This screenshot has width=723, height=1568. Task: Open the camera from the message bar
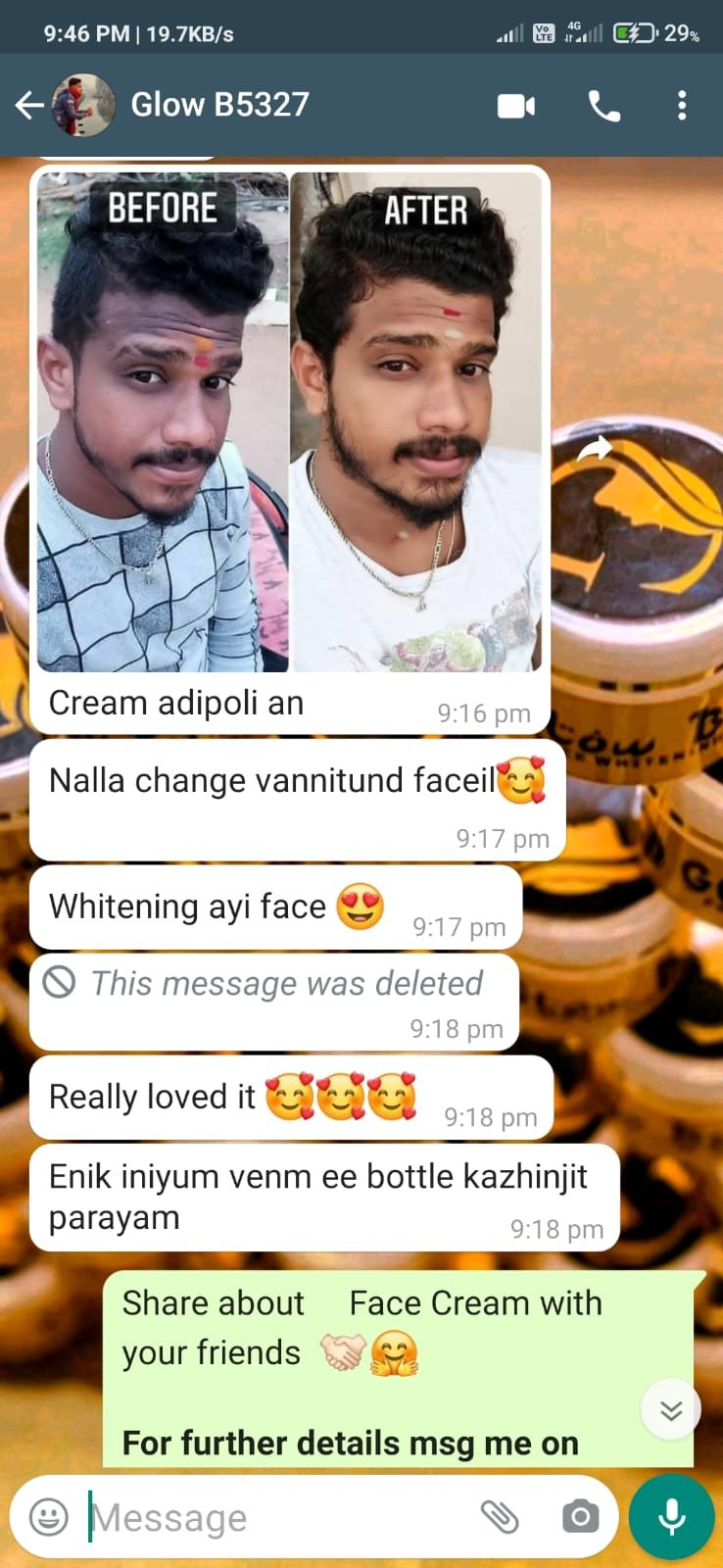coord(580,1517)
